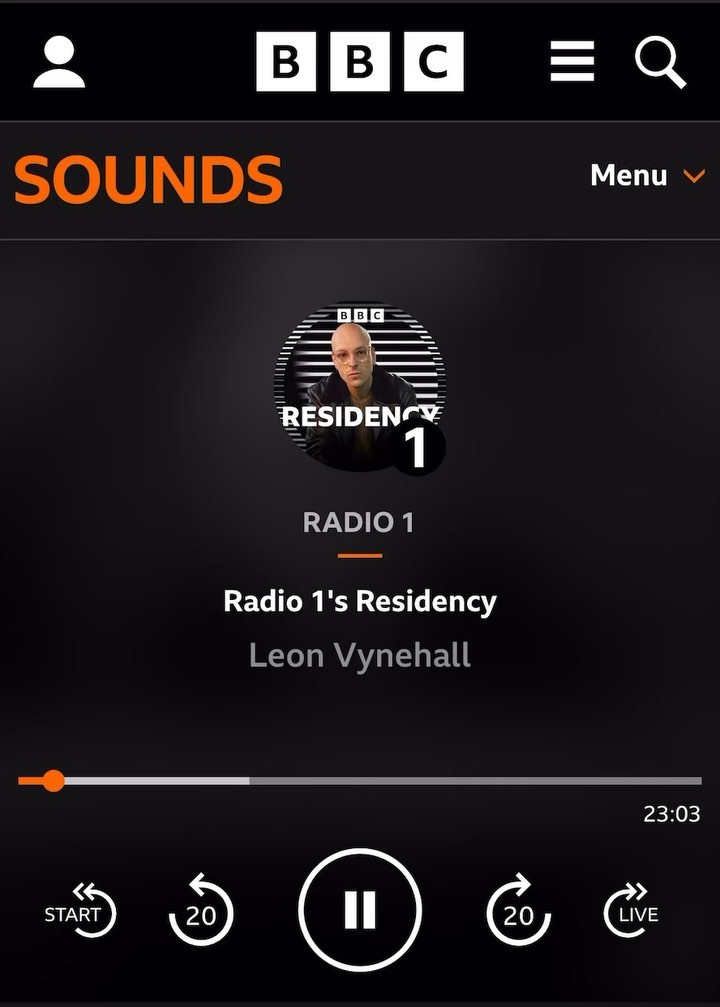Open the Radio 1 station link
The height and width of the screenshot is (1007, 720).
(x=359, y=522)
